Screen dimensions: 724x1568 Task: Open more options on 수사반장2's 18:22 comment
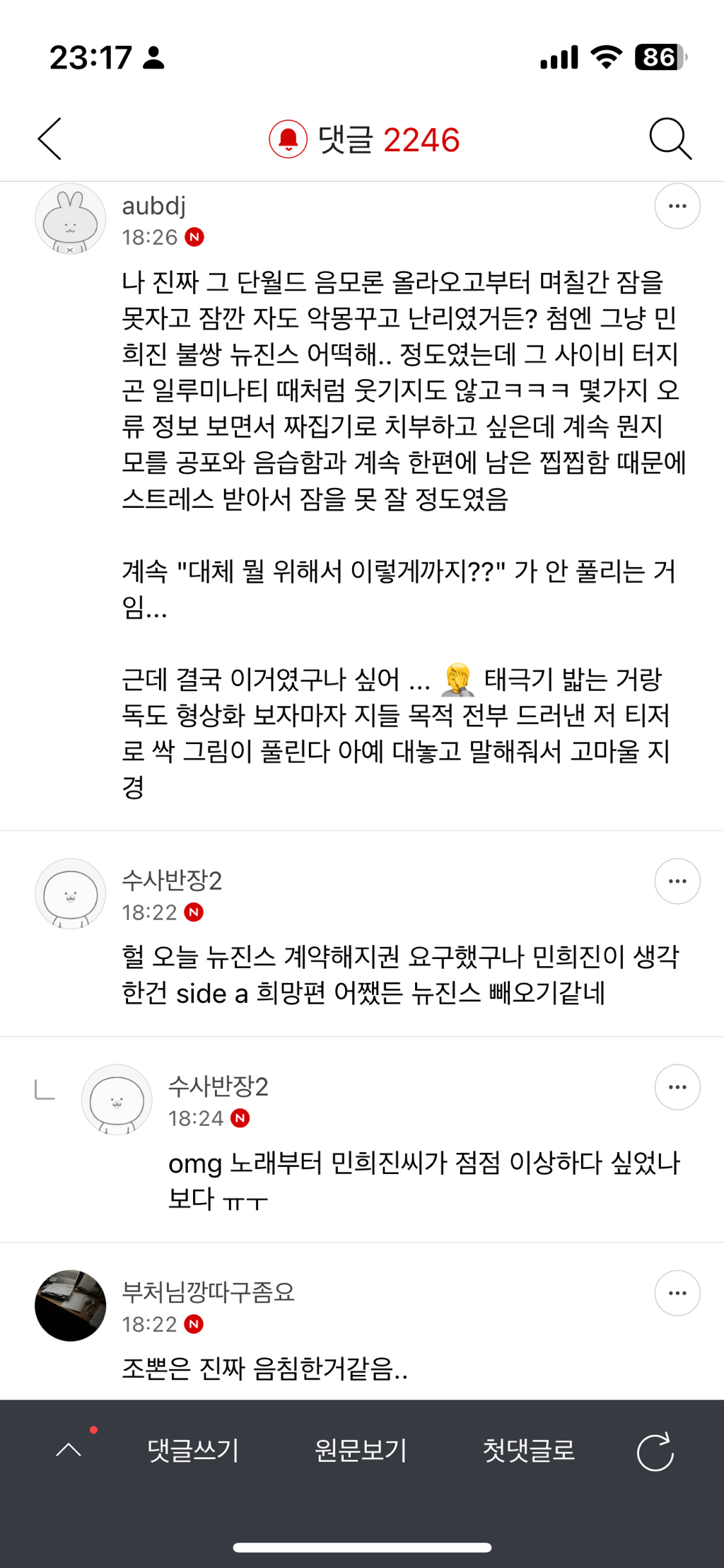pos(677,881)
